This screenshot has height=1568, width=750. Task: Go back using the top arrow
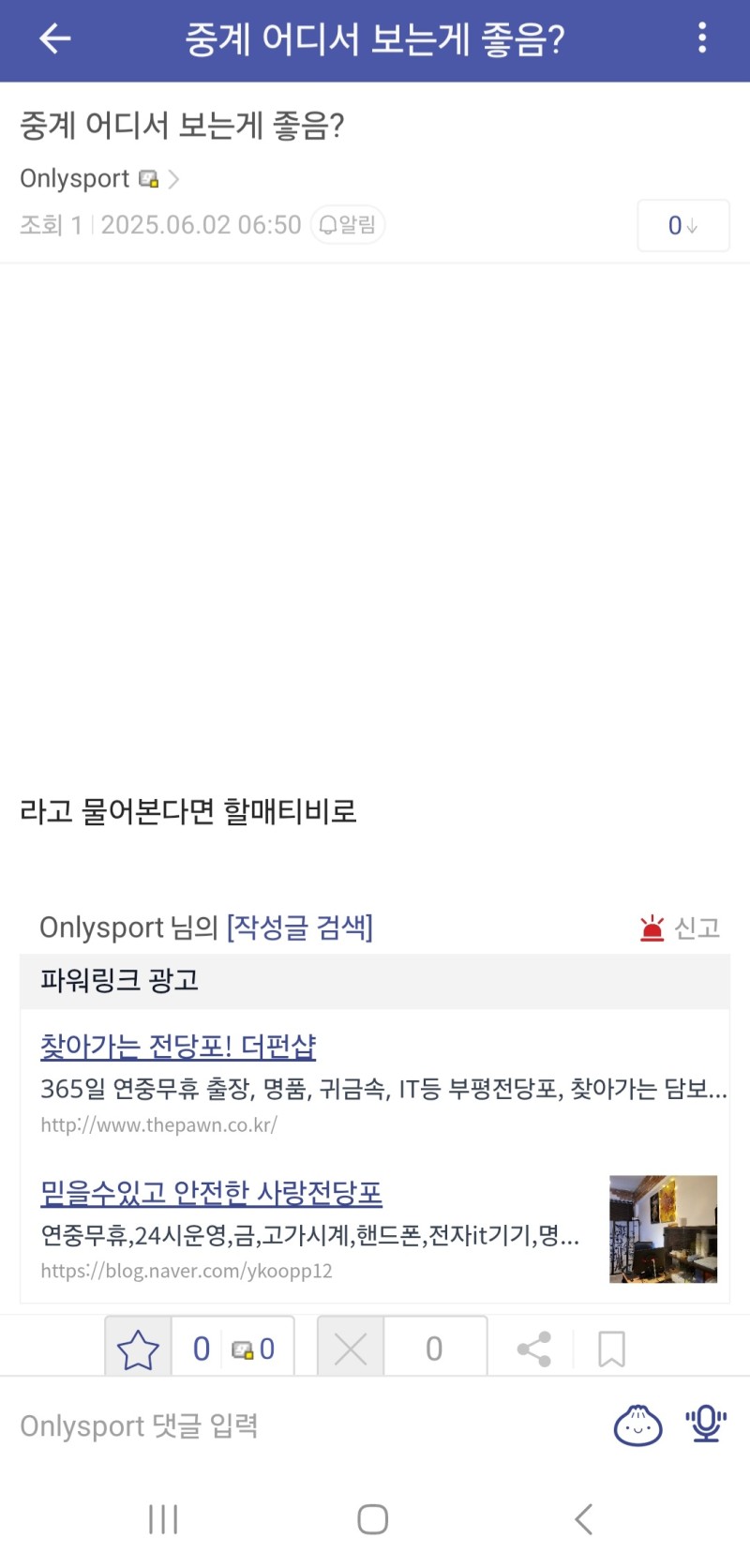point(54,38)
